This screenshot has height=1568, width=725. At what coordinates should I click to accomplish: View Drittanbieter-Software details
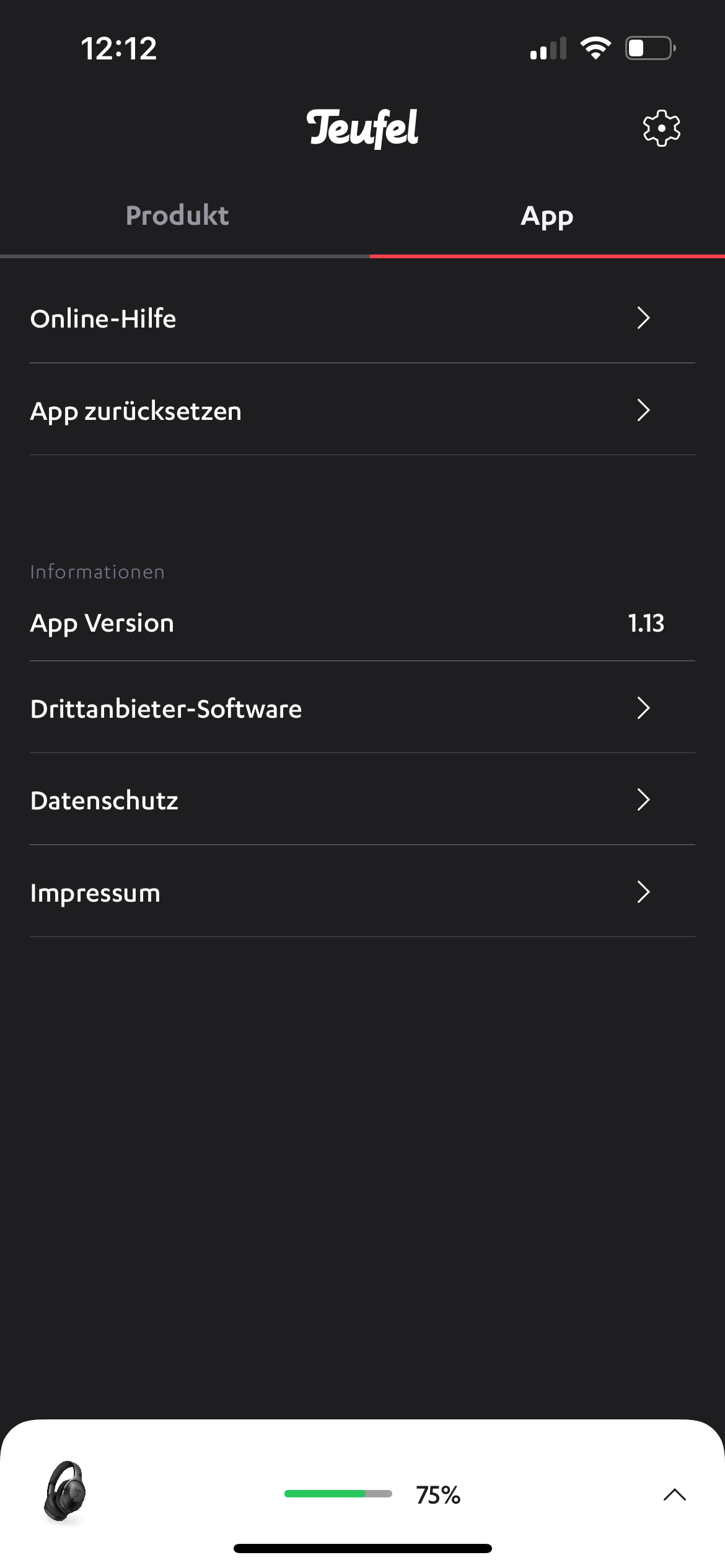click(362, 708)
